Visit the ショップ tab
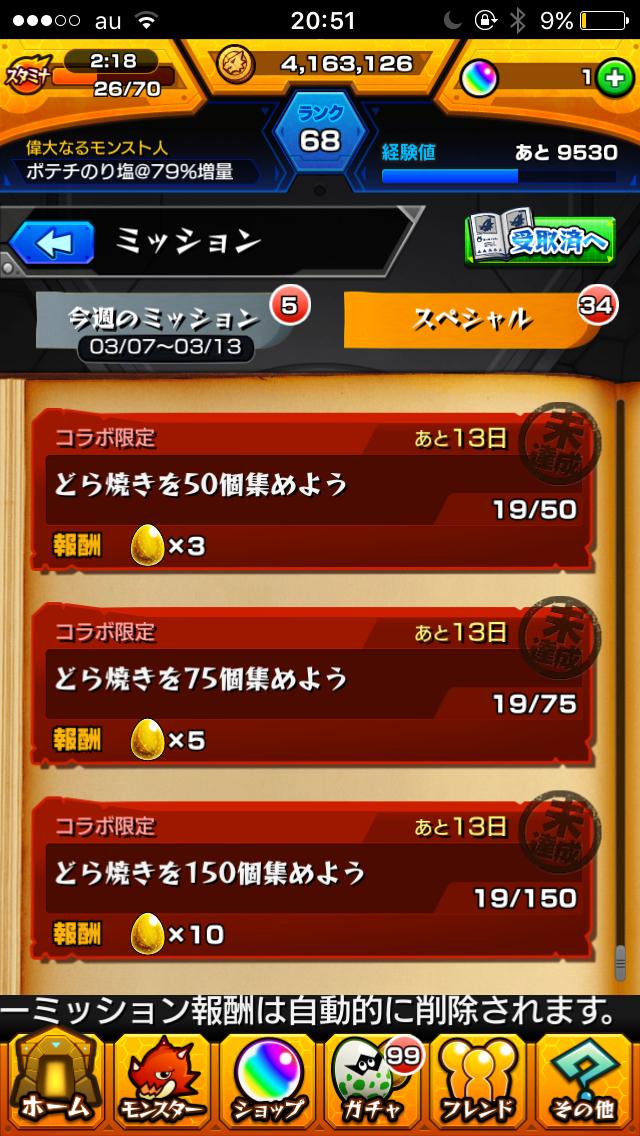The height and width of the screenshot is (1136, 640). point(267,1080)
